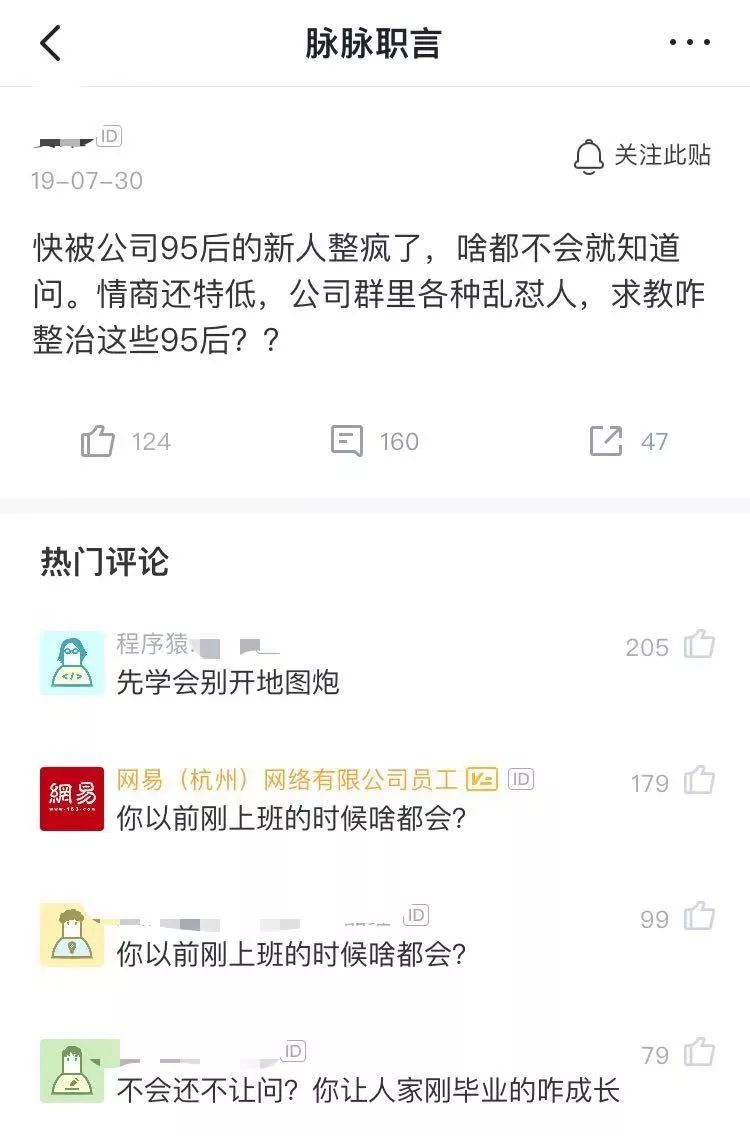
Task: Open the three-dot overflow menu
Action: pos(690,43)
